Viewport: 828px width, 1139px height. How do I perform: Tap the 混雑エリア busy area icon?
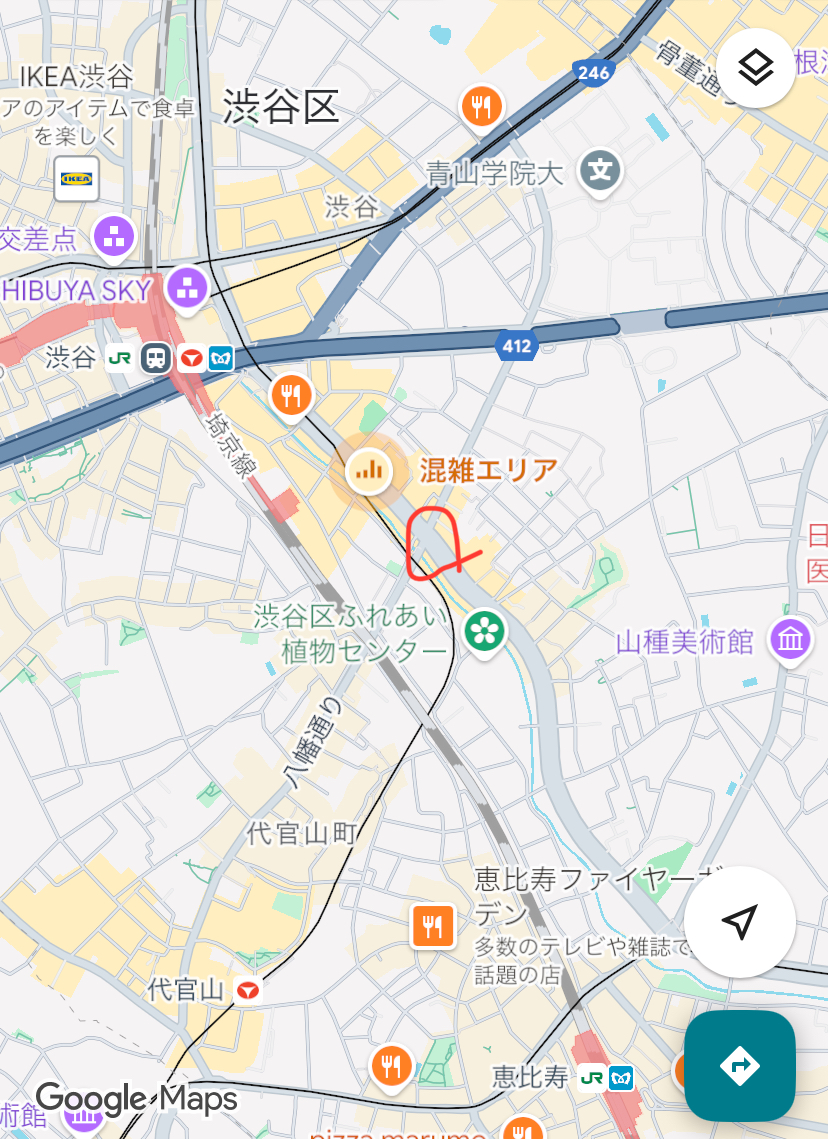pyautogui.click(x=369, y=468)
